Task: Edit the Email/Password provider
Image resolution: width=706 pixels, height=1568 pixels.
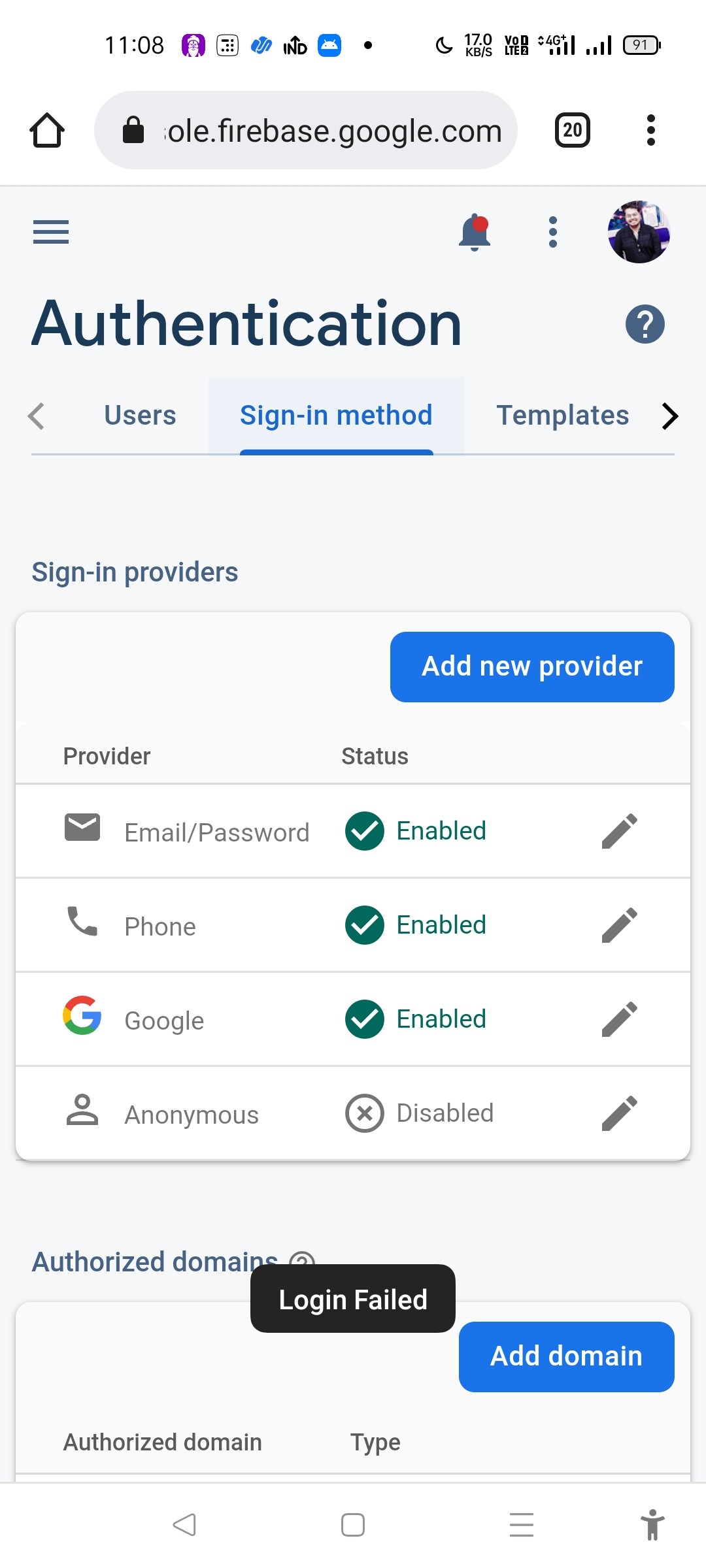Action: click(x=619, y=831)
